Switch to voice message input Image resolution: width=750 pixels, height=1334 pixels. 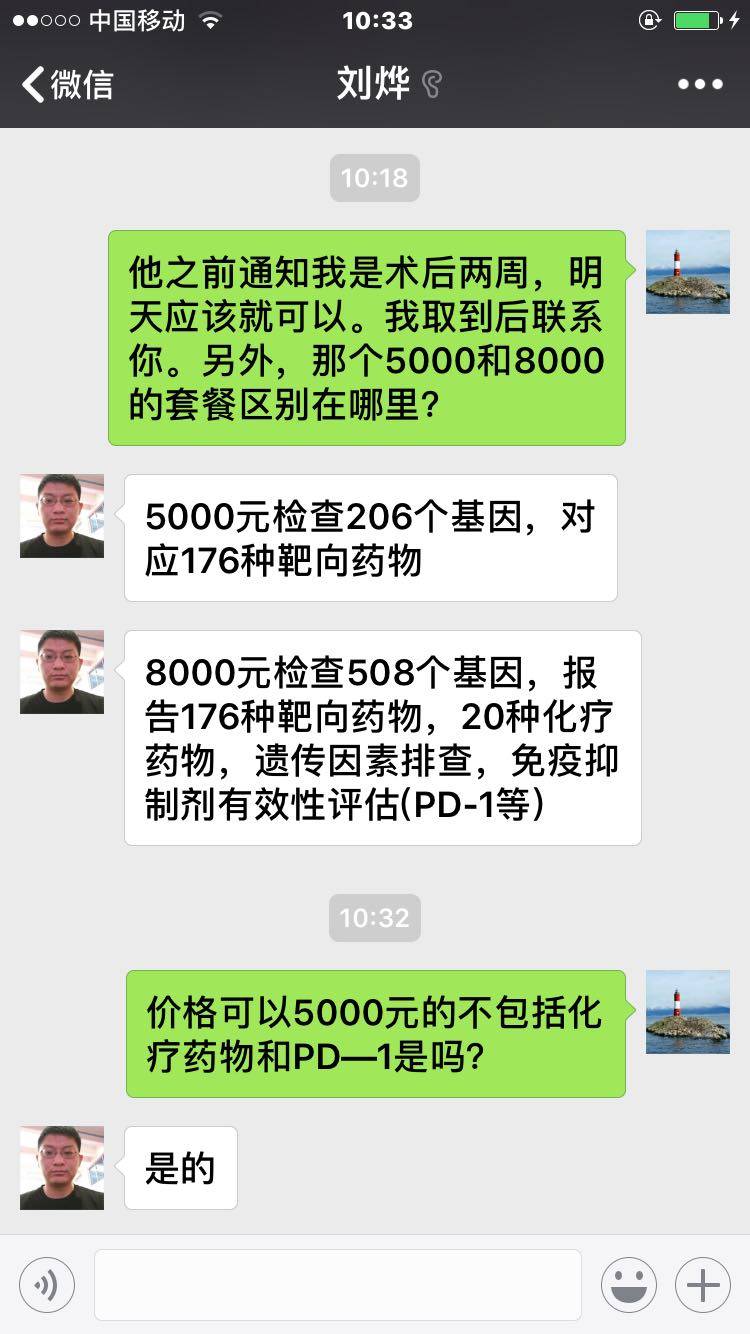click(47, 1285)
